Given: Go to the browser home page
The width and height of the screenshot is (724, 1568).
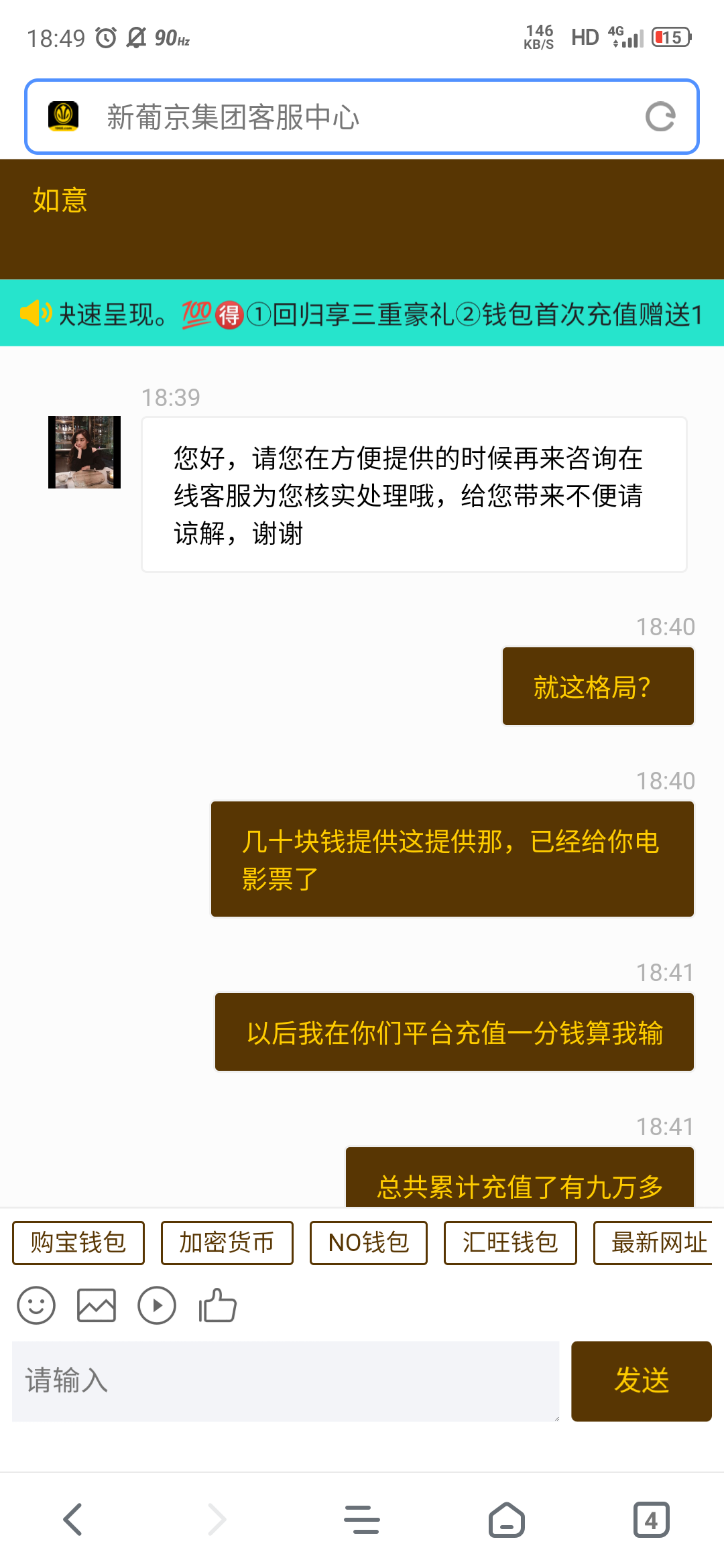Looking at the screenshot, I should [507, 1519].
